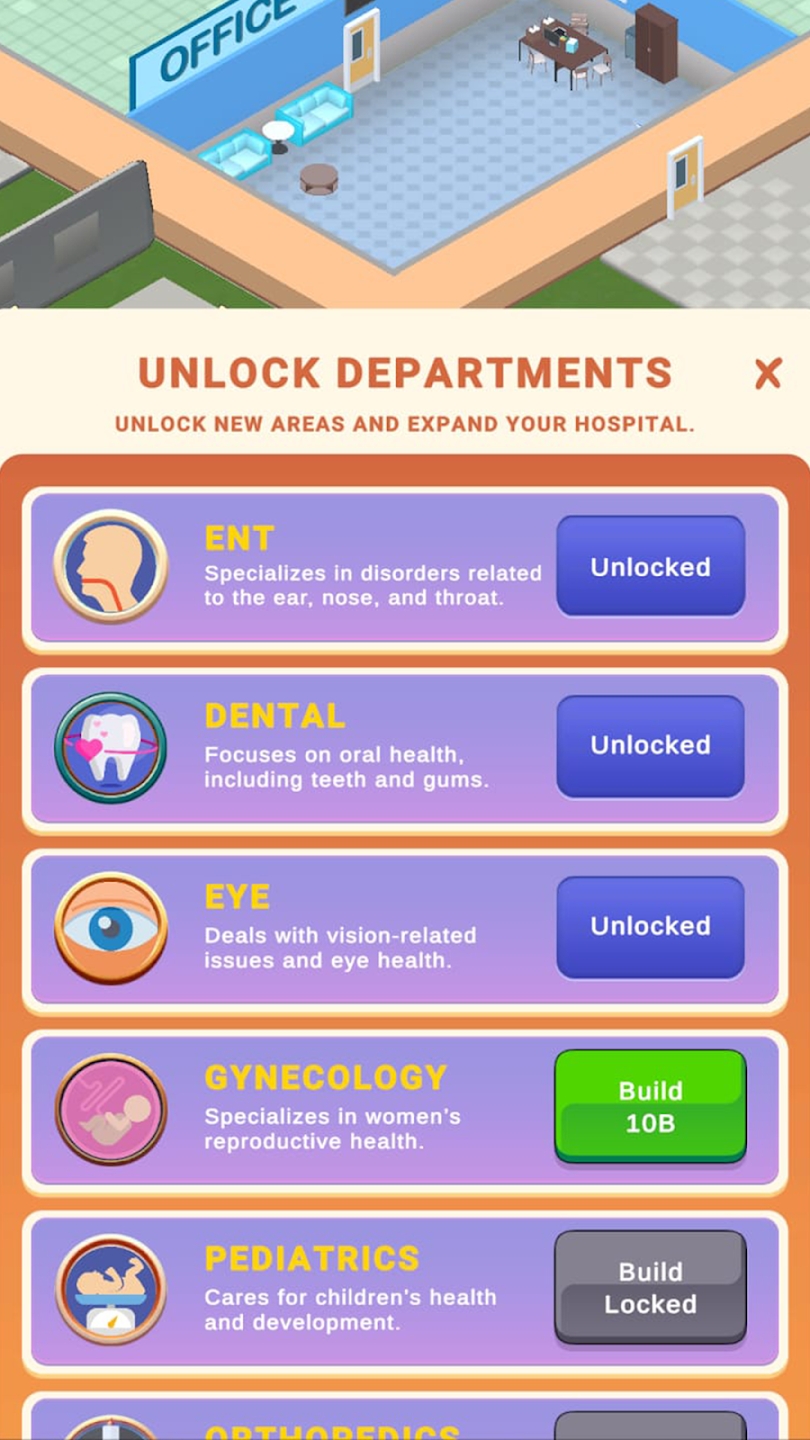Tap the Dental Unlocked button
The image size is (810, 1440).
[650, 745]
